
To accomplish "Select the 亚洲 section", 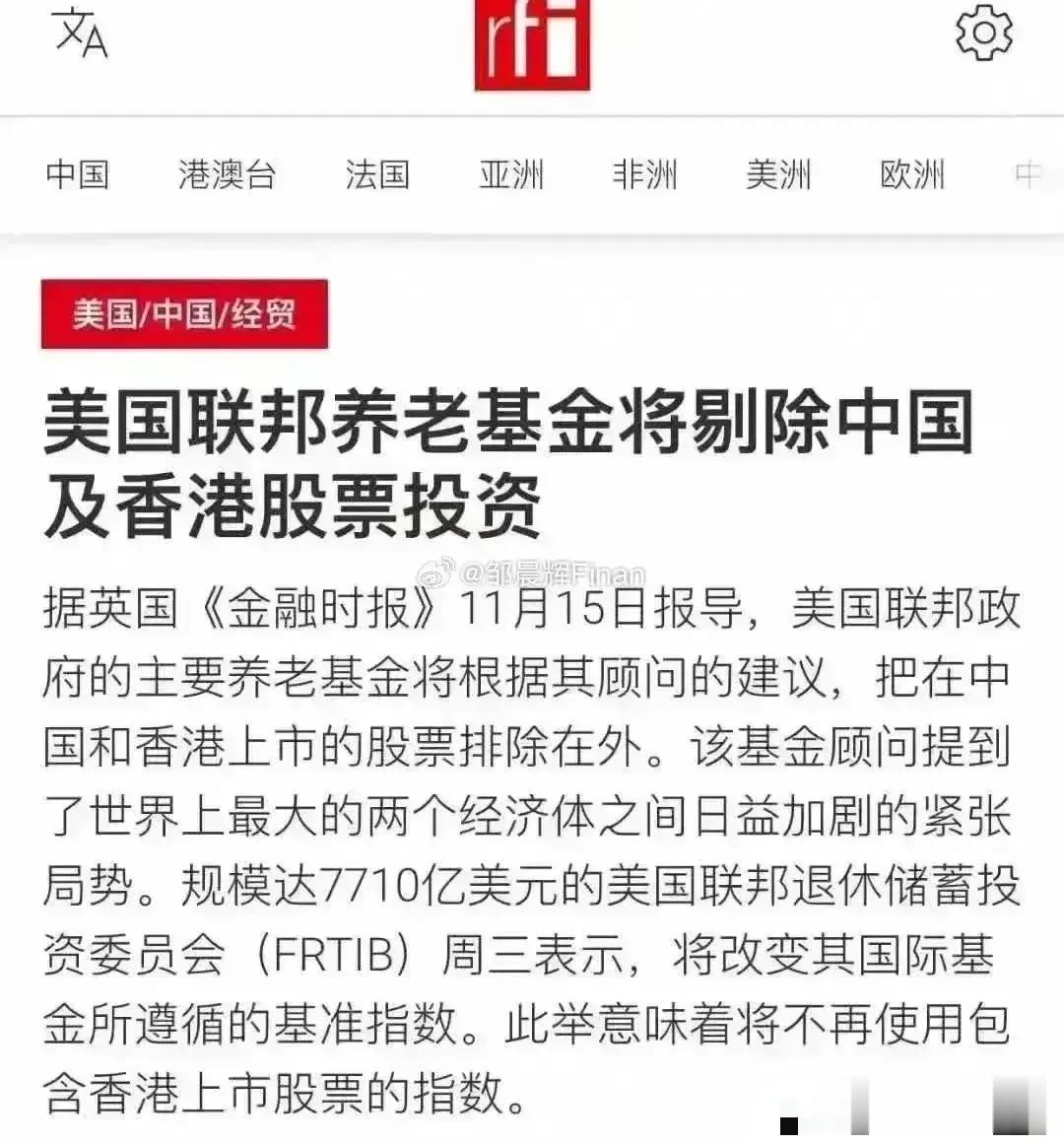I will (x=511, y=175).
